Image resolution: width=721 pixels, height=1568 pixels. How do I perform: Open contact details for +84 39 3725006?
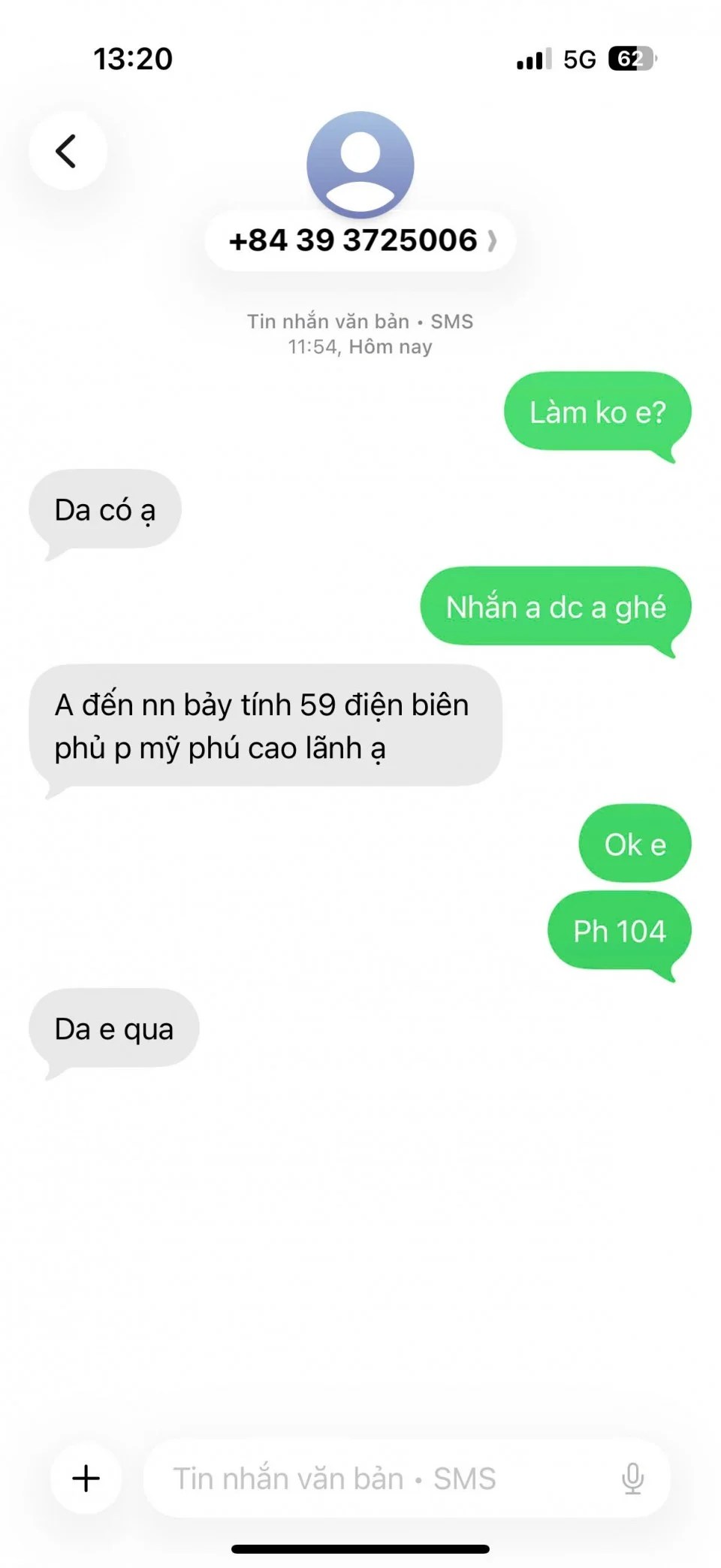pyautogui.click(x=360, y=241)
